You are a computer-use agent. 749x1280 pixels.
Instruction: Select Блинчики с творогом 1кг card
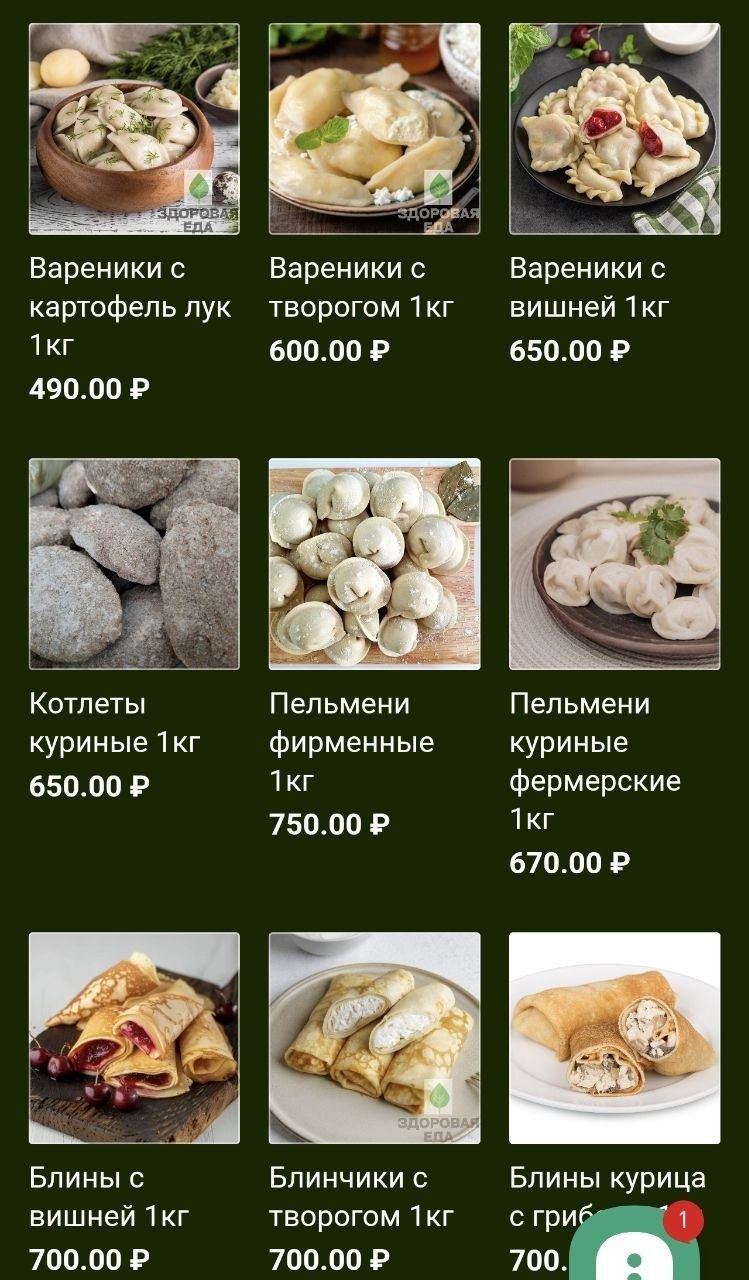click(x=374, y=1038)
